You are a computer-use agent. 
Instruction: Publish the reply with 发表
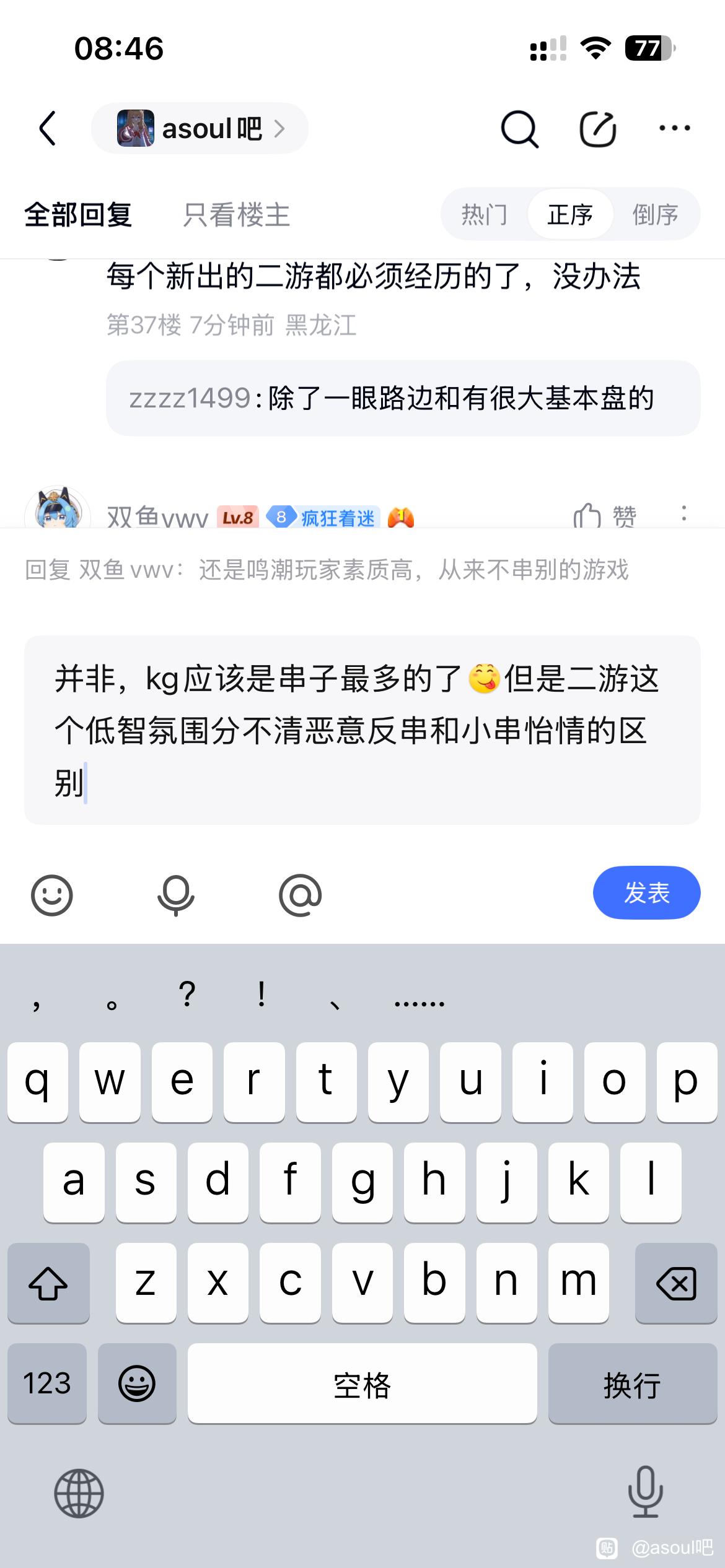point(646,892)
